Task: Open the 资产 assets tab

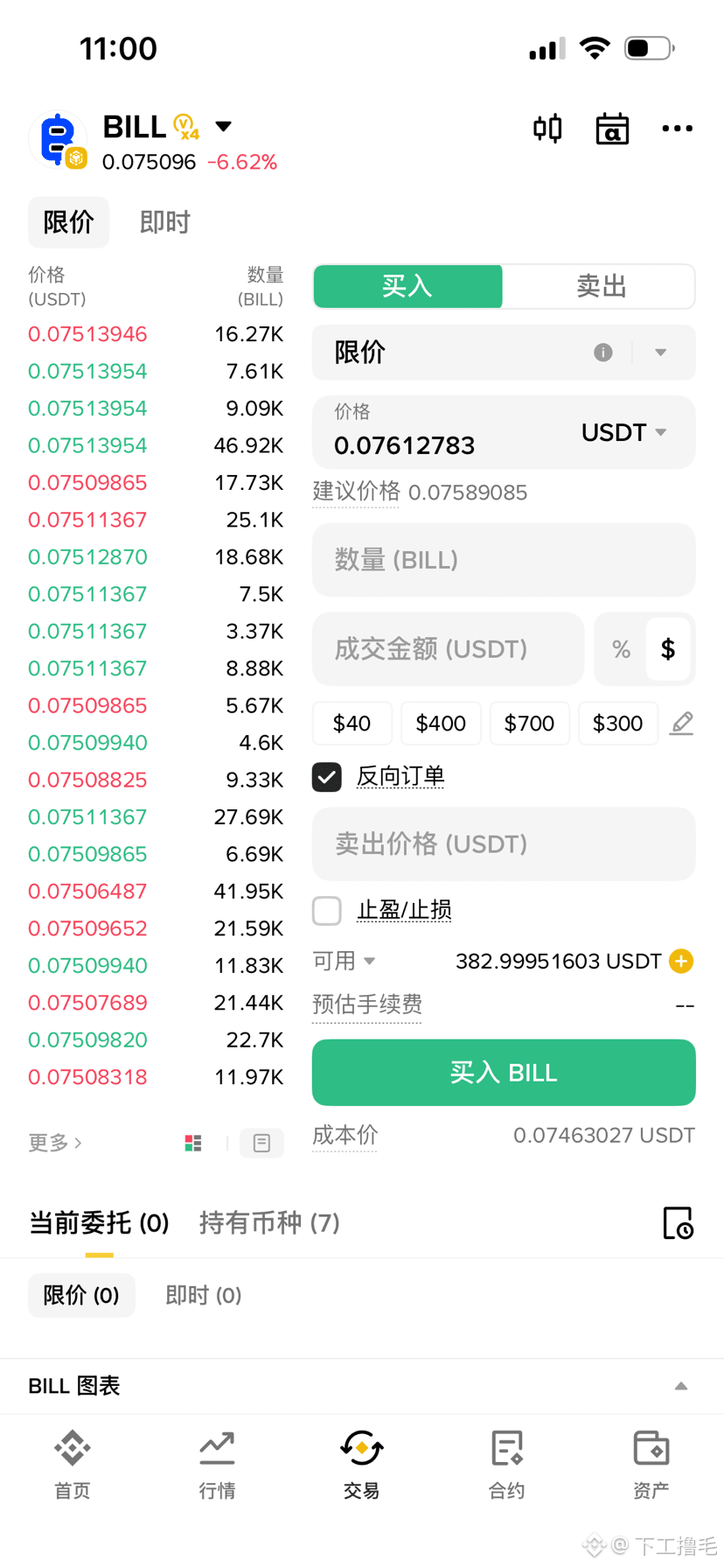Action: 651,1465
